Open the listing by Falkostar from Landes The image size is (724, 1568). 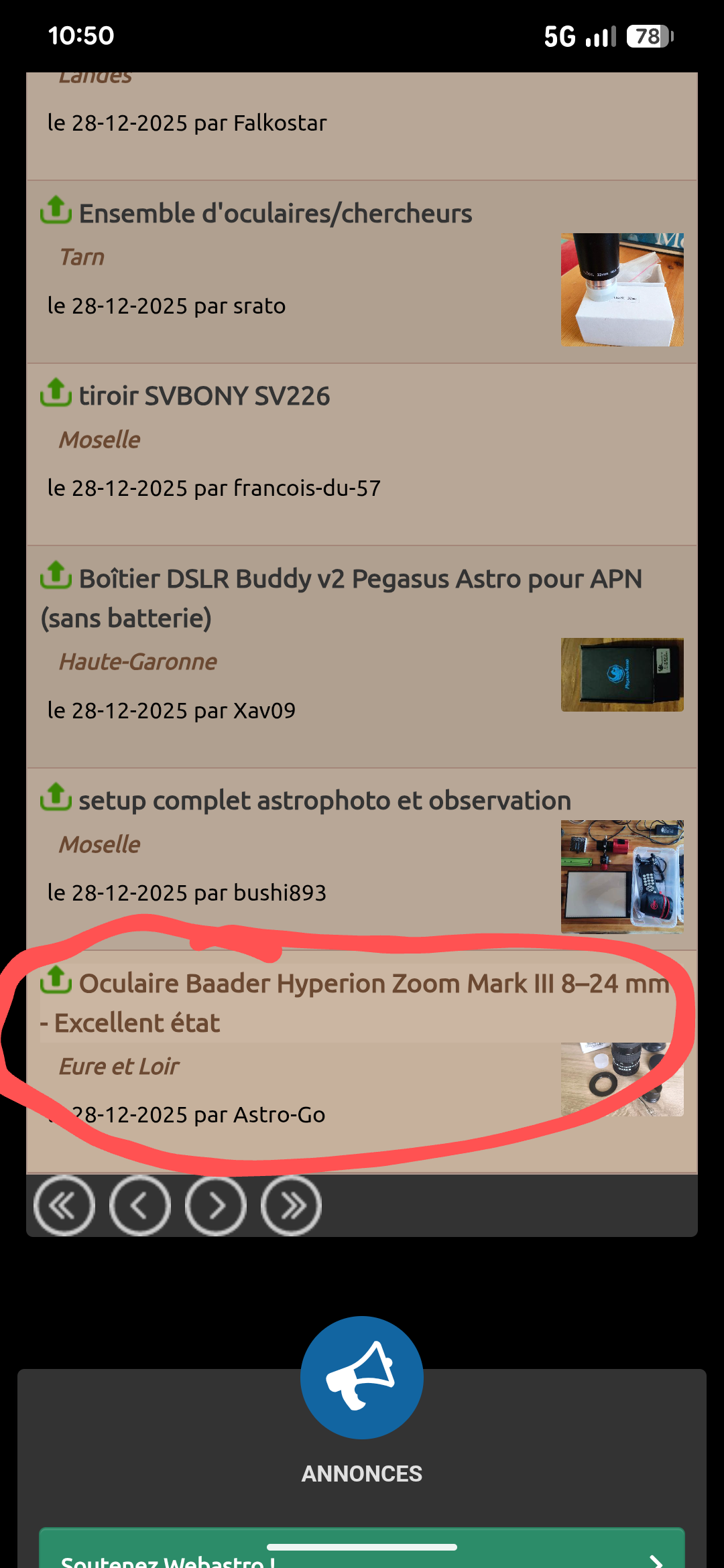pos(188,123)
